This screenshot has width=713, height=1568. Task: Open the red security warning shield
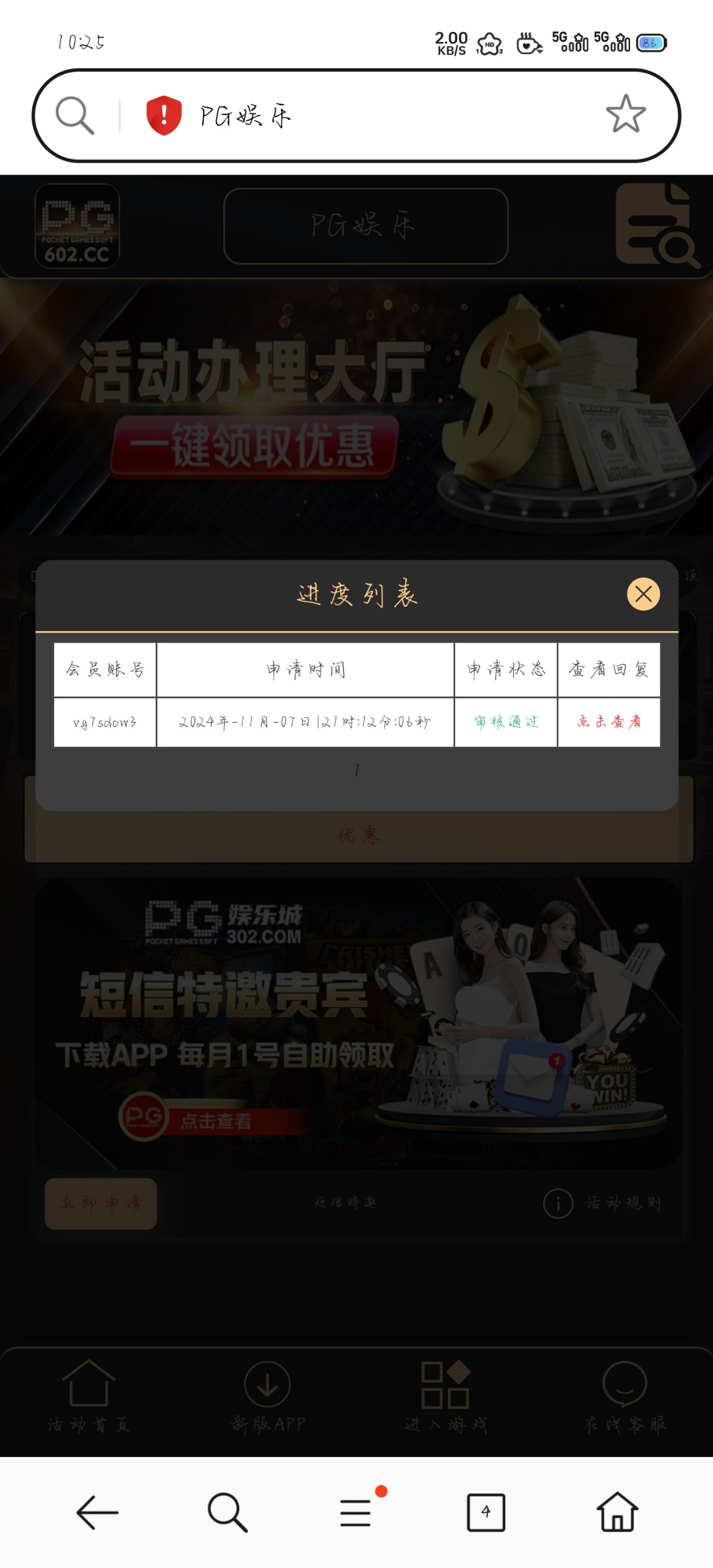point(163,116)
